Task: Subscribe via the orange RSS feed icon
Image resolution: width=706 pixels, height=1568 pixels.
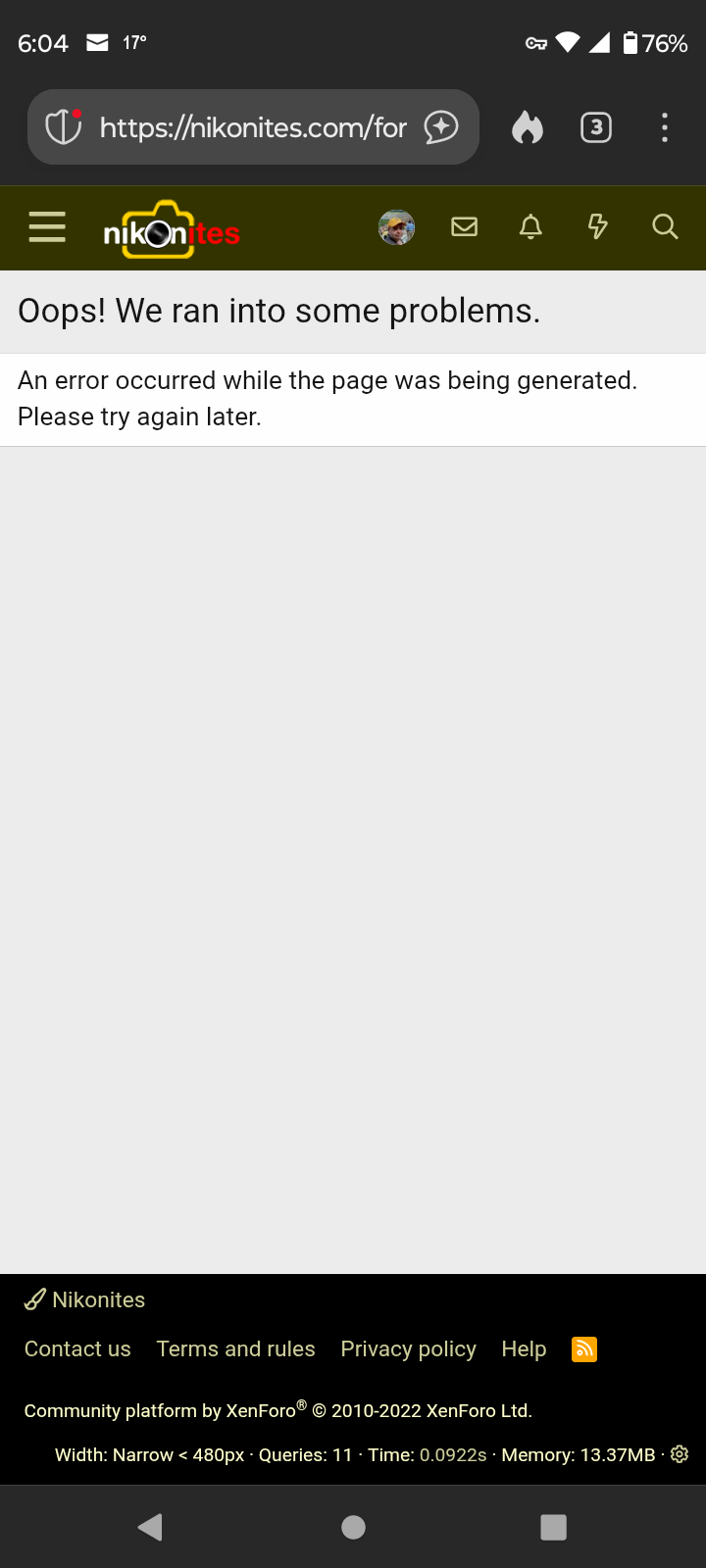Action: (x=583, y=1348)
